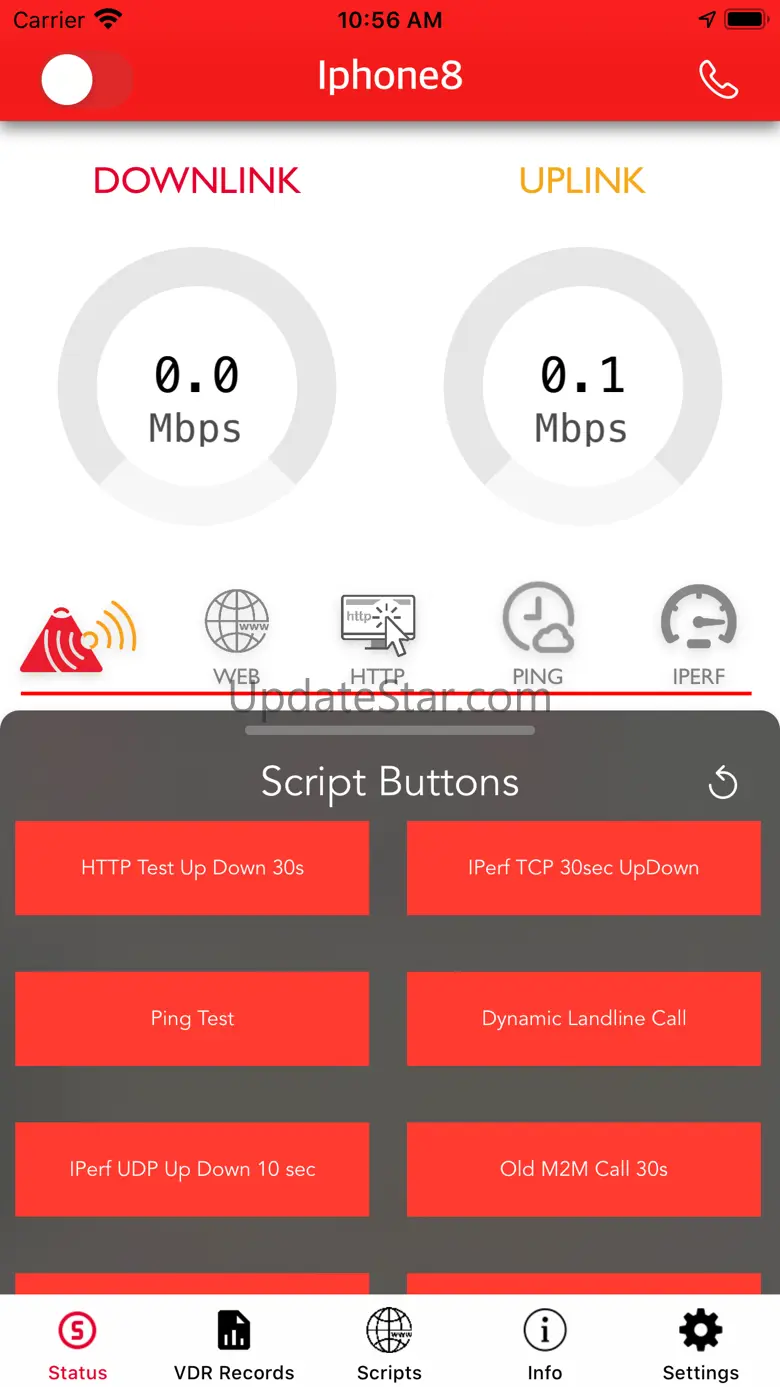Open the VDR Records tab
This screenshot has width=780, height=1387.
tap(234, 1345)
